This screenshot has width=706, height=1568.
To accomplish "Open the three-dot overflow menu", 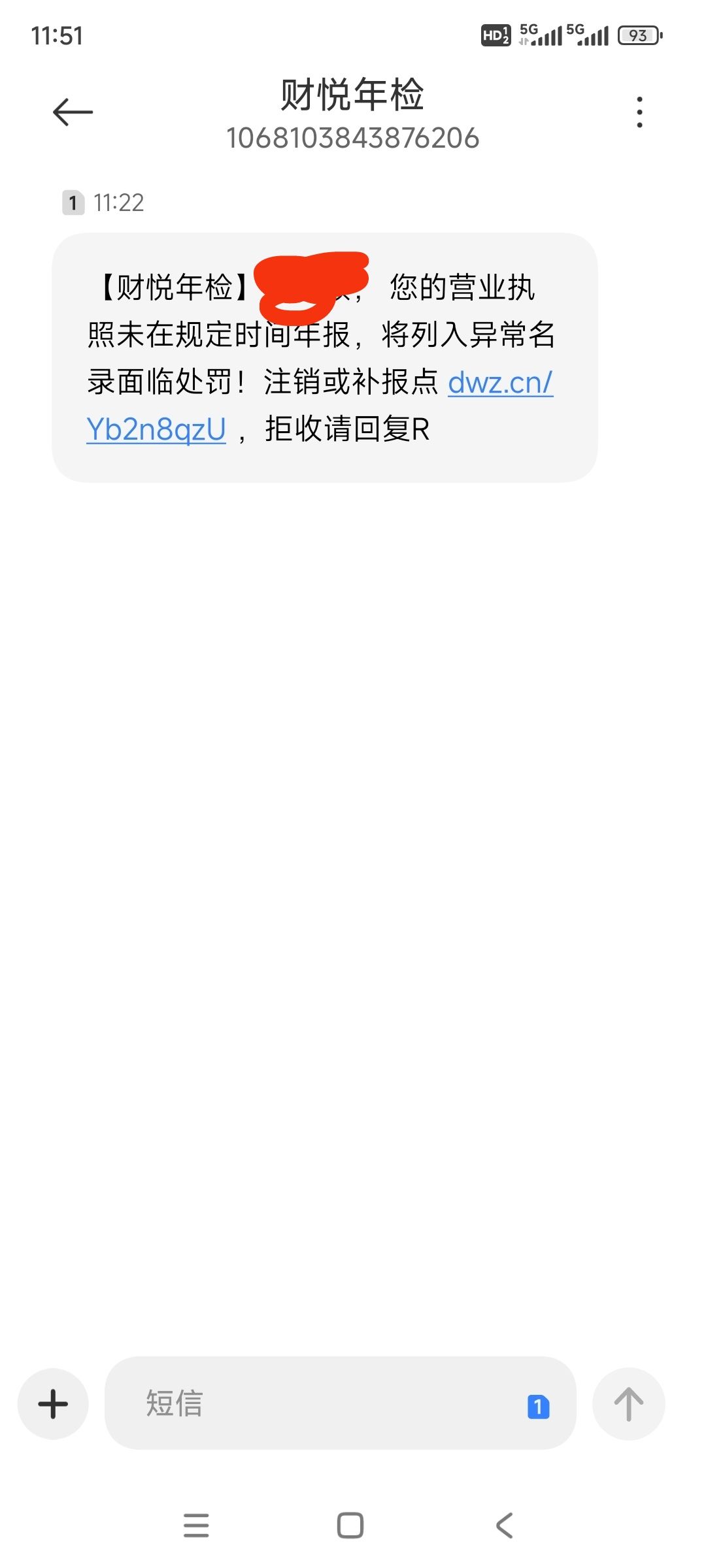I will point(639,112).
